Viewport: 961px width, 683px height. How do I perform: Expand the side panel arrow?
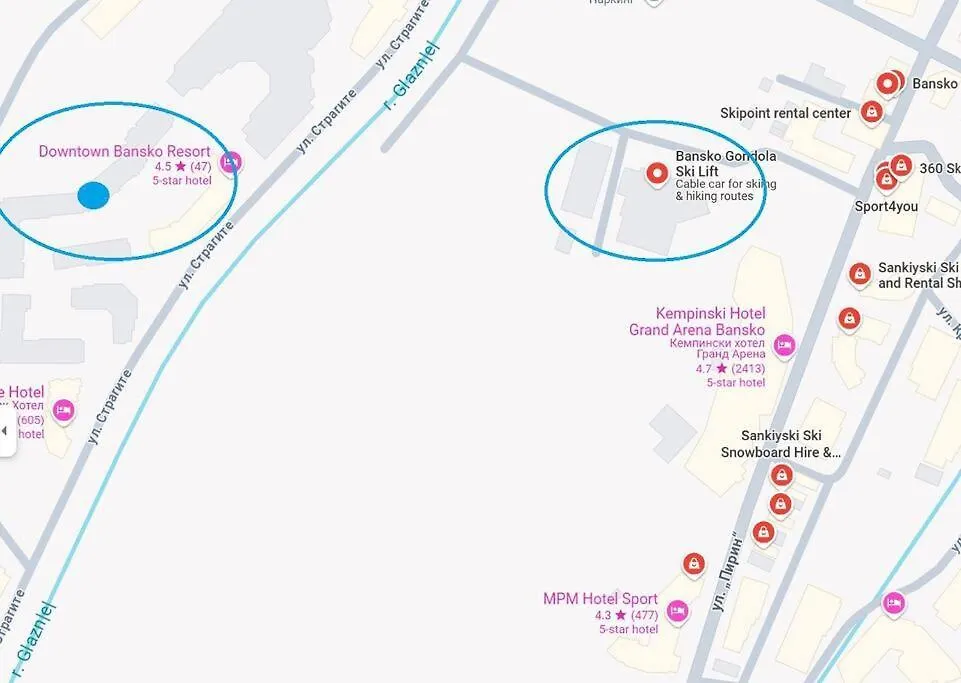pyautogui.click(x=5, y=430)
